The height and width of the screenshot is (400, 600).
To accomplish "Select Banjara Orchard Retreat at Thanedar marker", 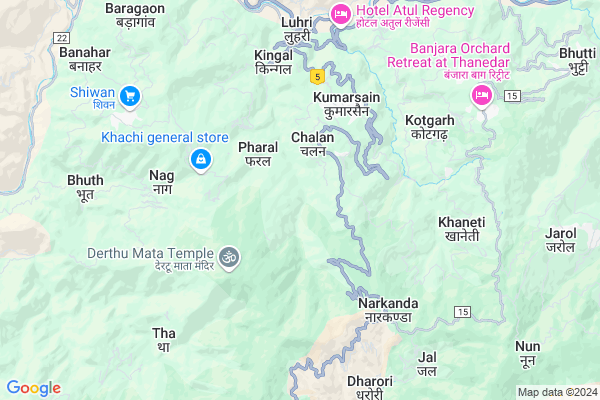I will click(x=481, y=95).
